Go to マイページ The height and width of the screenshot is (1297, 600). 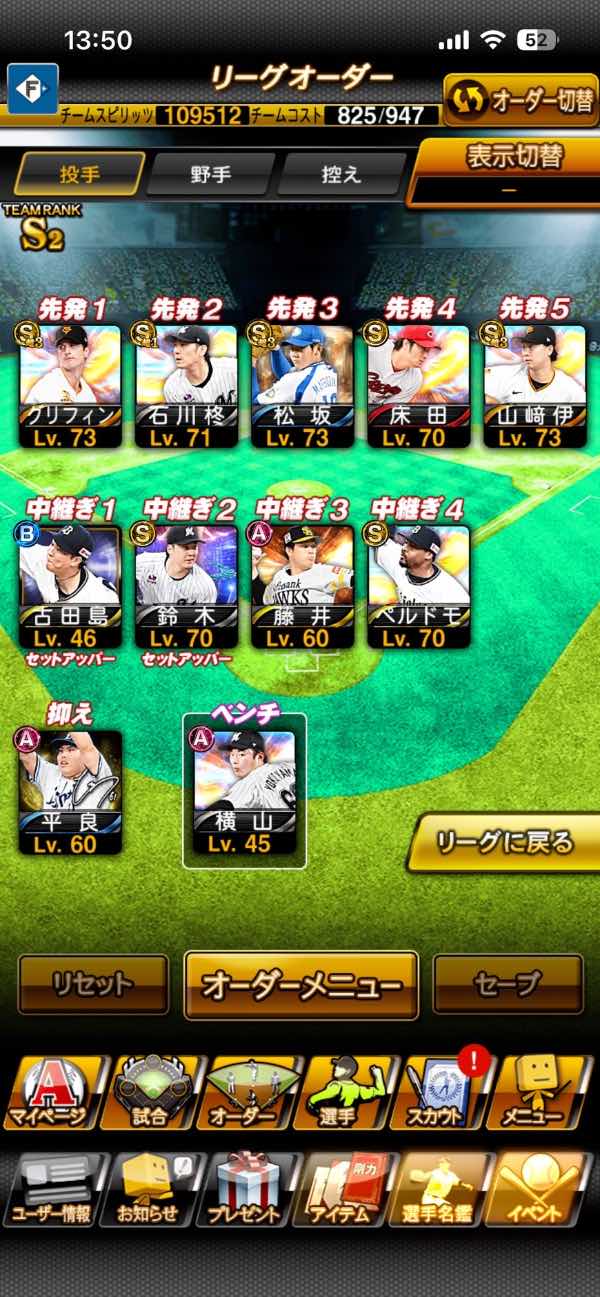(50, 1092)
